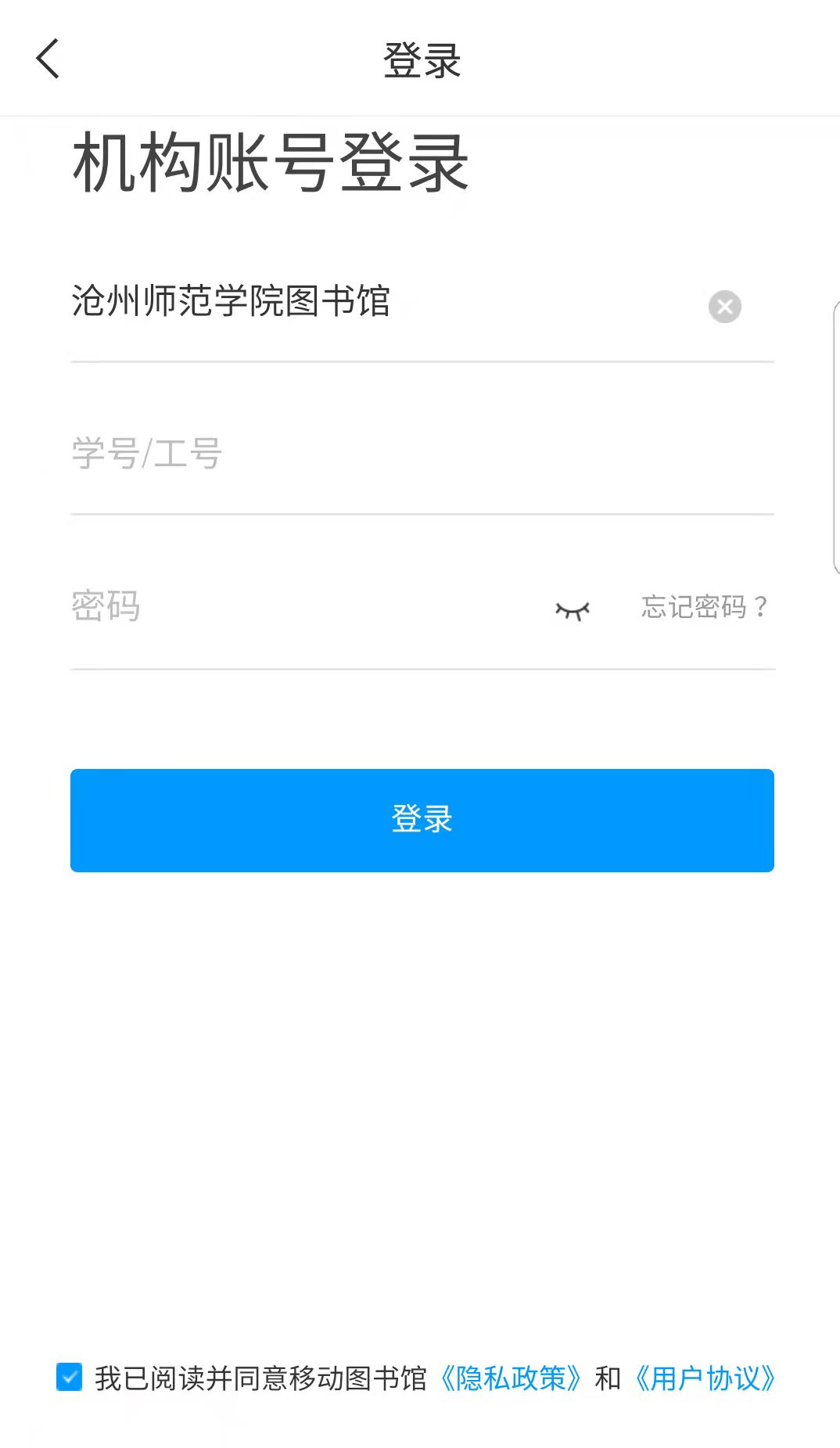
Task: Uncheck the agreement checkbox
Action: pyautogui.click(x=70, y=1377)
